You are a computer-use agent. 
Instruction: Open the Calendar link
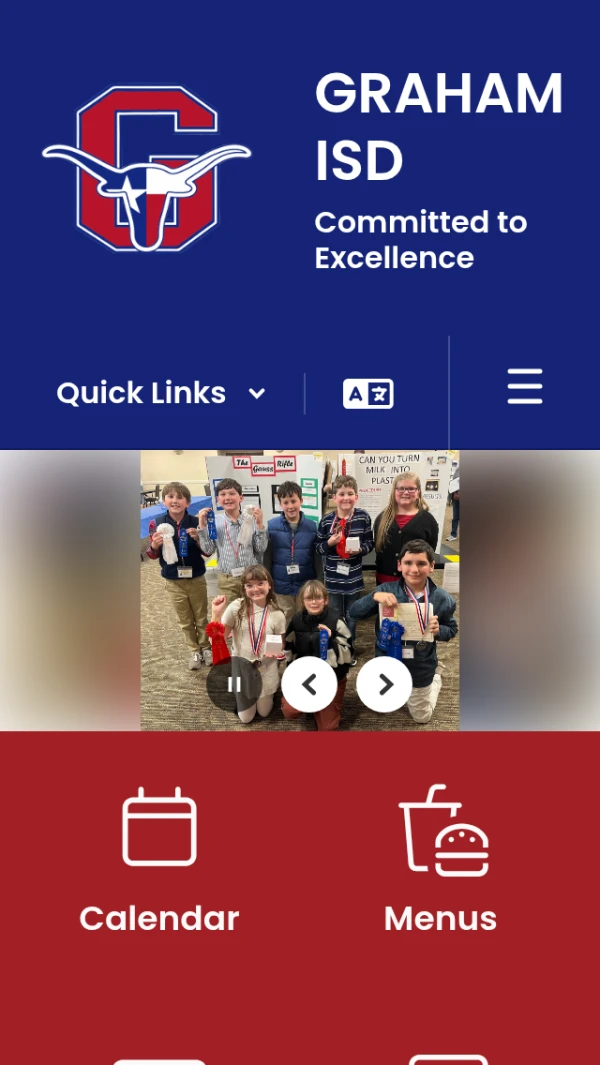point(159,860)
